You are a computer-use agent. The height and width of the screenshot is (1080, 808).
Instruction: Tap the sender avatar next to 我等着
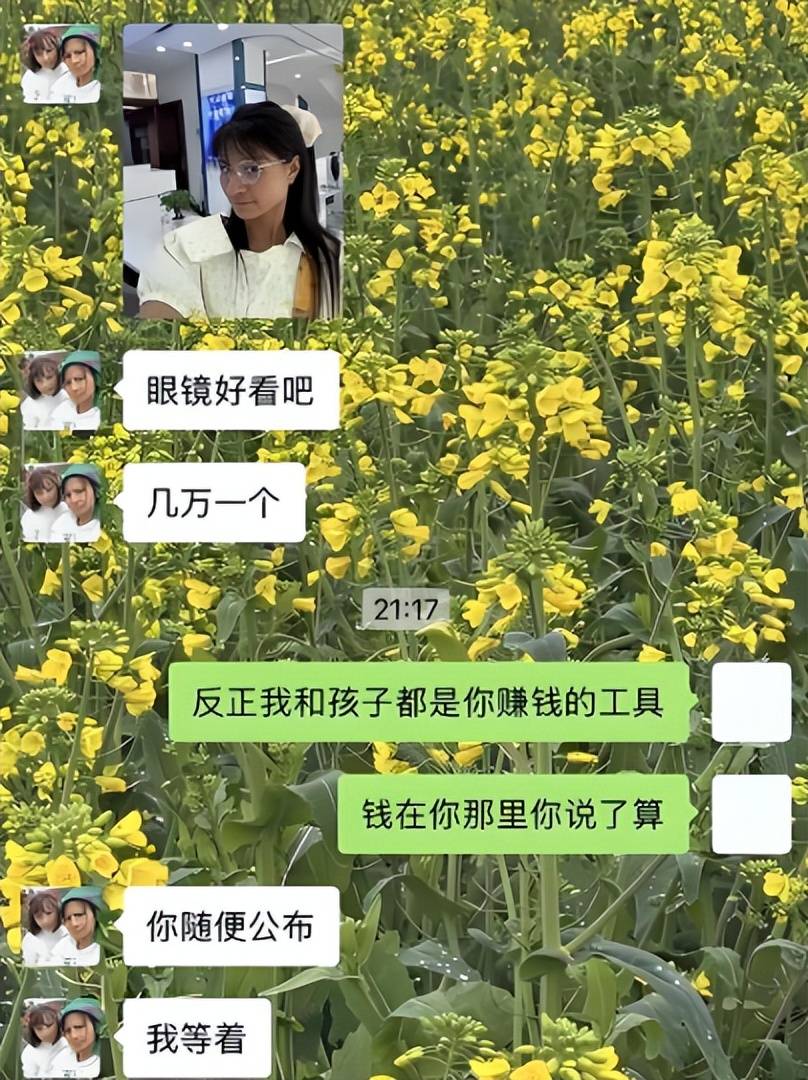click(x=61, y=1039)
